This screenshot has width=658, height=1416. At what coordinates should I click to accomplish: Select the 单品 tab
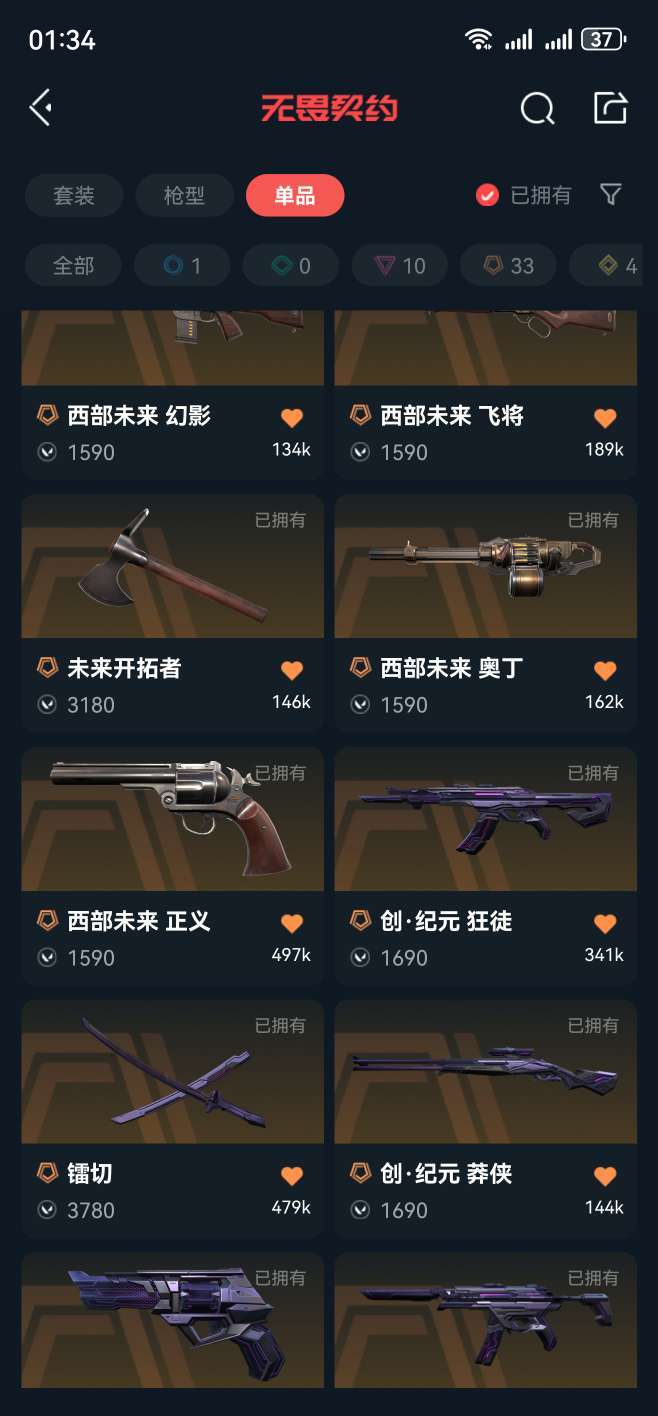[x=295, y=195]
